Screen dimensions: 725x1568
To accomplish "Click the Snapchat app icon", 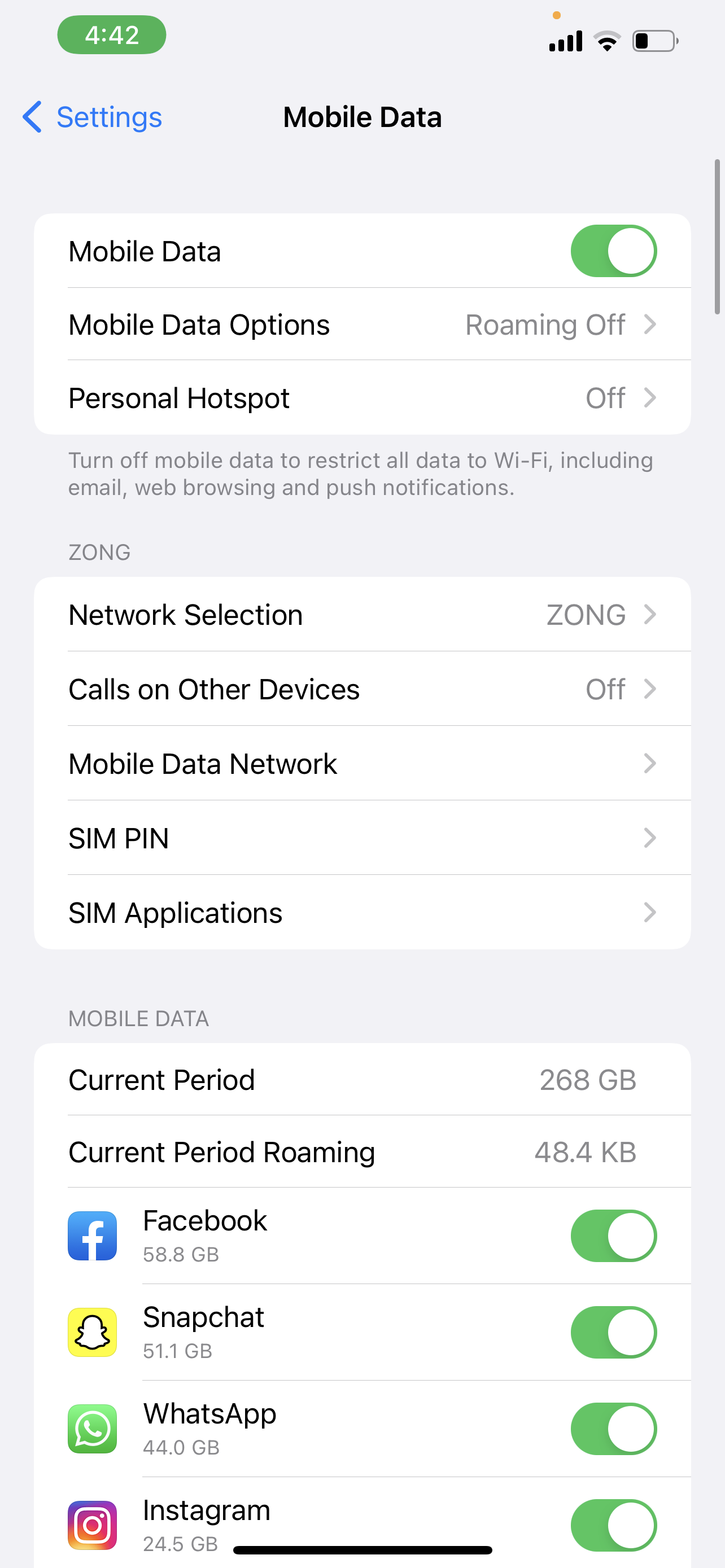I will tap(92, 1333).
